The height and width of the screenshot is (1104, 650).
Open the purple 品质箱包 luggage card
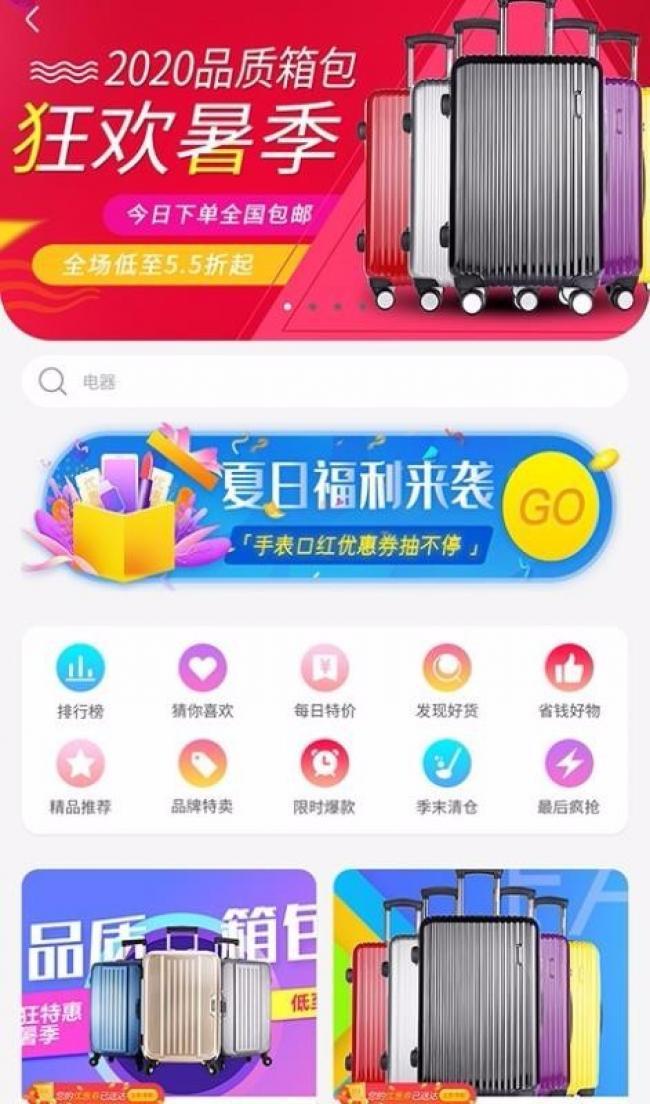click(x=169, y=985)
